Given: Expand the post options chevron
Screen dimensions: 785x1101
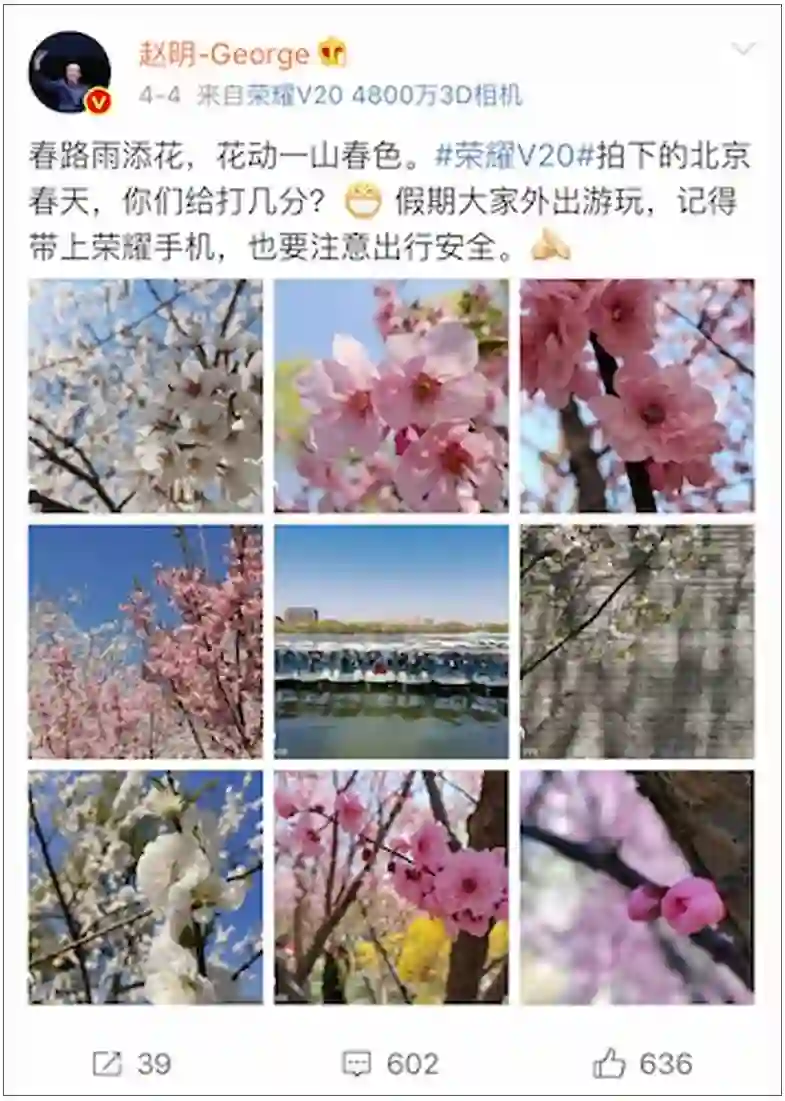Looking at the screenshot, I should coord(742,49).
